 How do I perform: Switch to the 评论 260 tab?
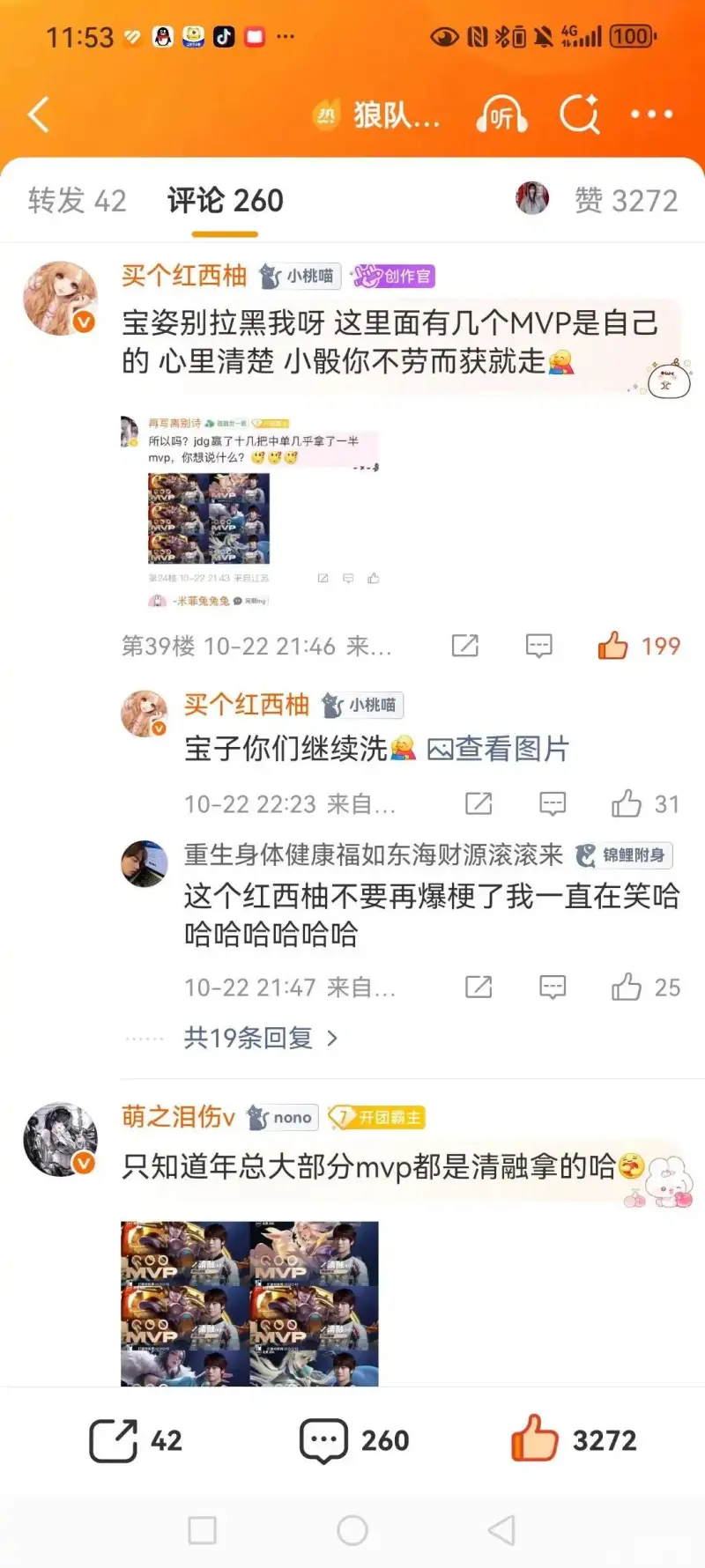226,201
